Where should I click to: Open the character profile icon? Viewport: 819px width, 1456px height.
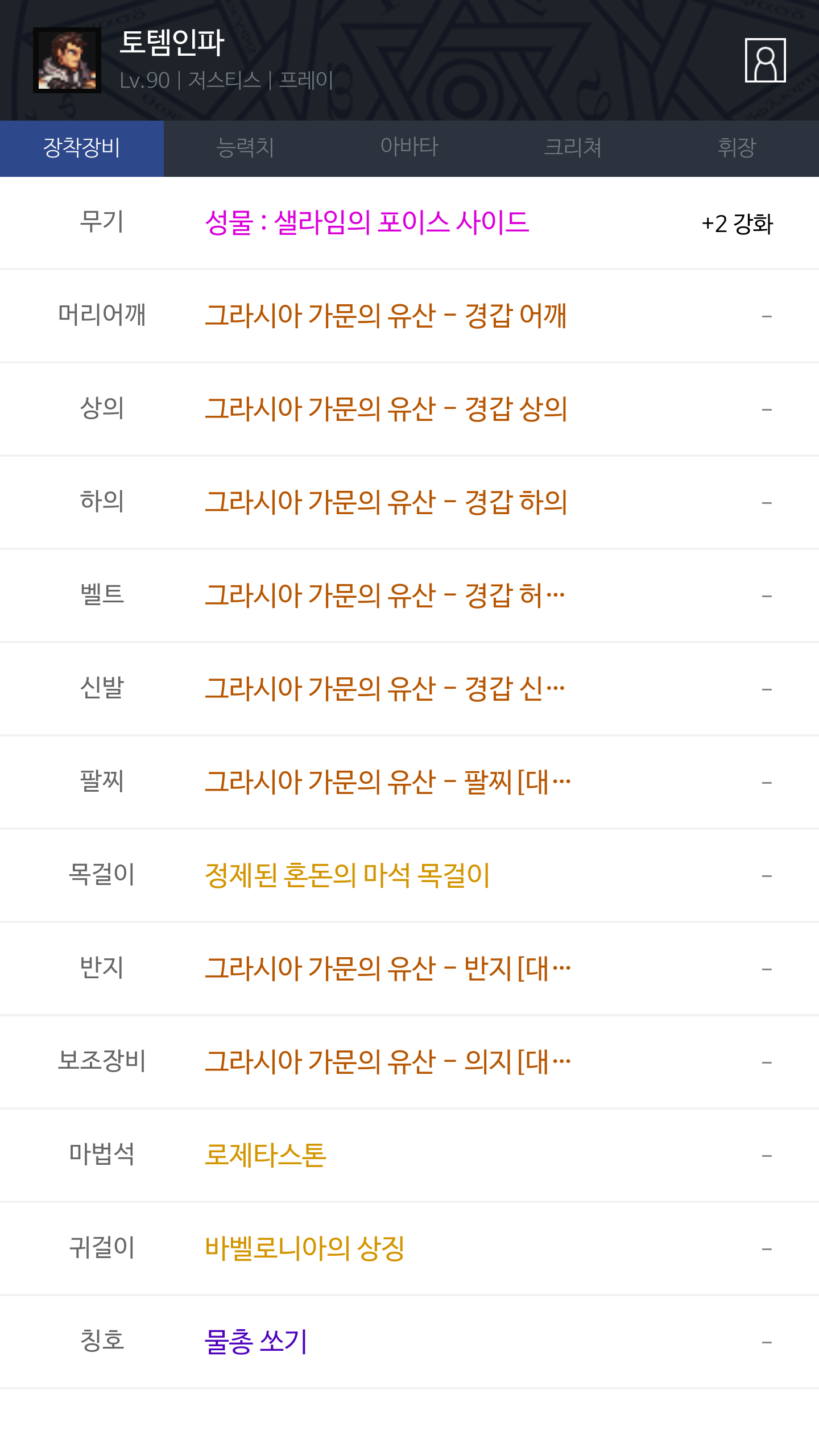tap(765, 60)
